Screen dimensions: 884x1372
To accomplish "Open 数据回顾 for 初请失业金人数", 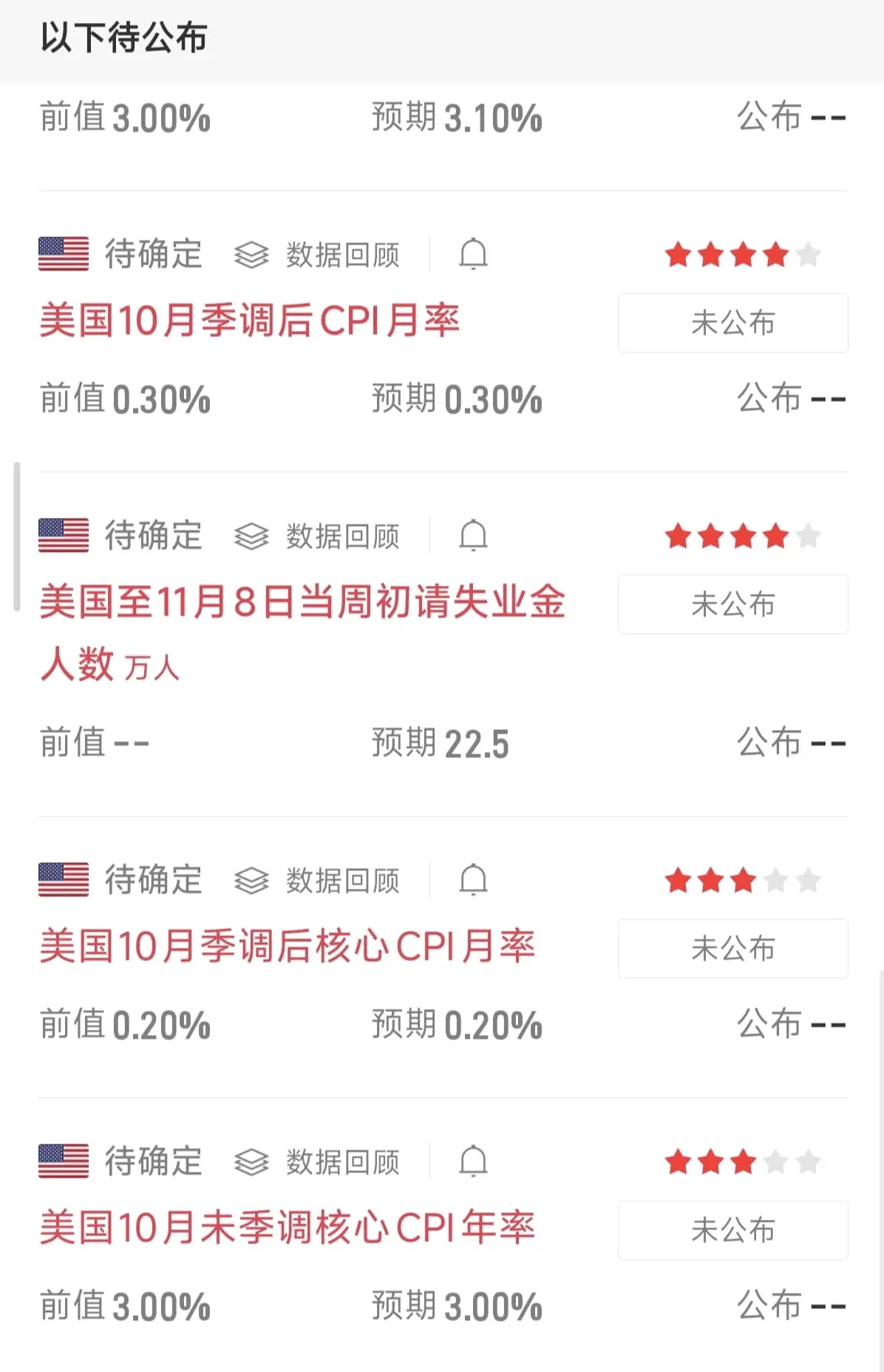I will (318, 537).
